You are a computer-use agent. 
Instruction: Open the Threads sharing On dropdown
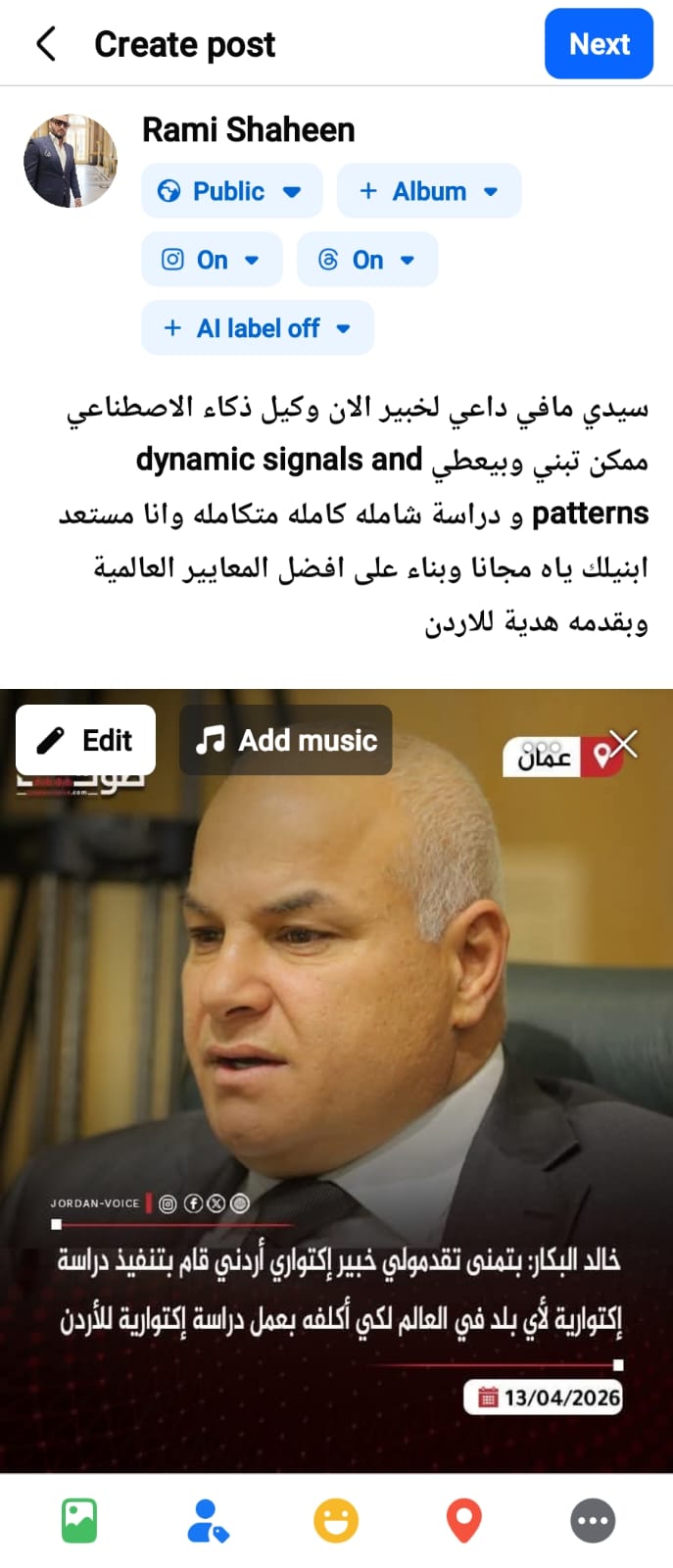(367, 260)
